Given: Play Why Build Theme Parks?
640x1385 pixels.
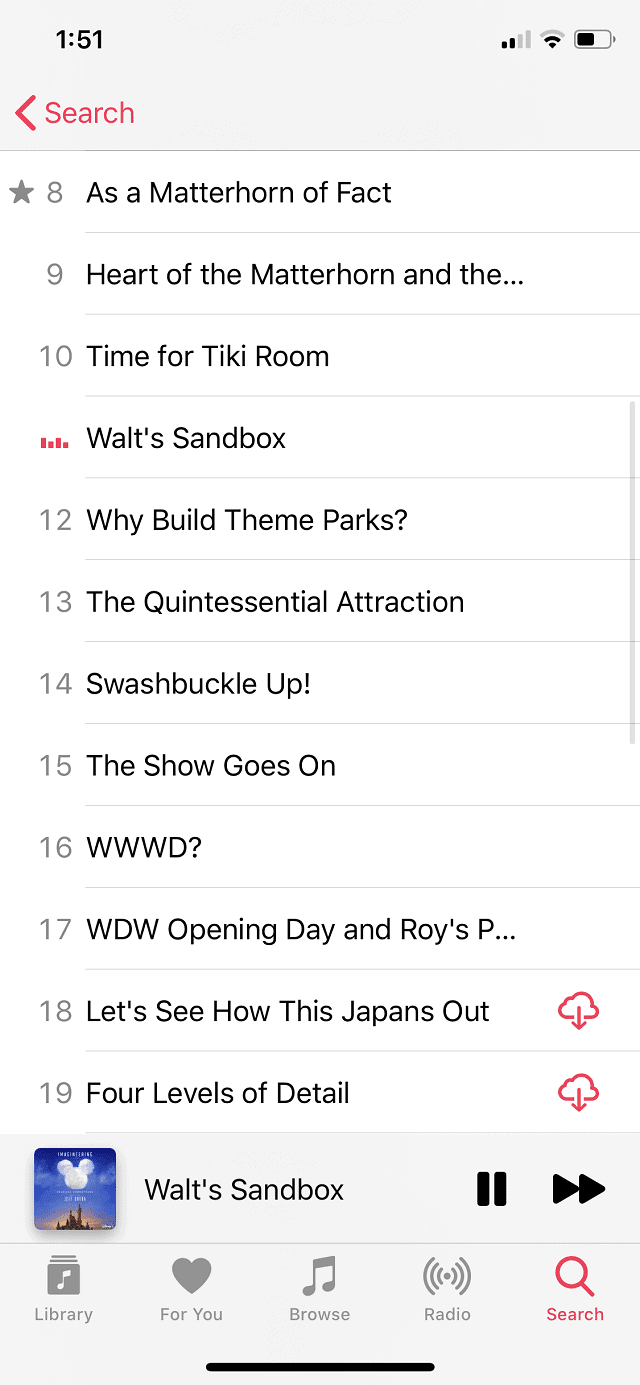Looking at the screenshot, I should [x=320, y=520].
